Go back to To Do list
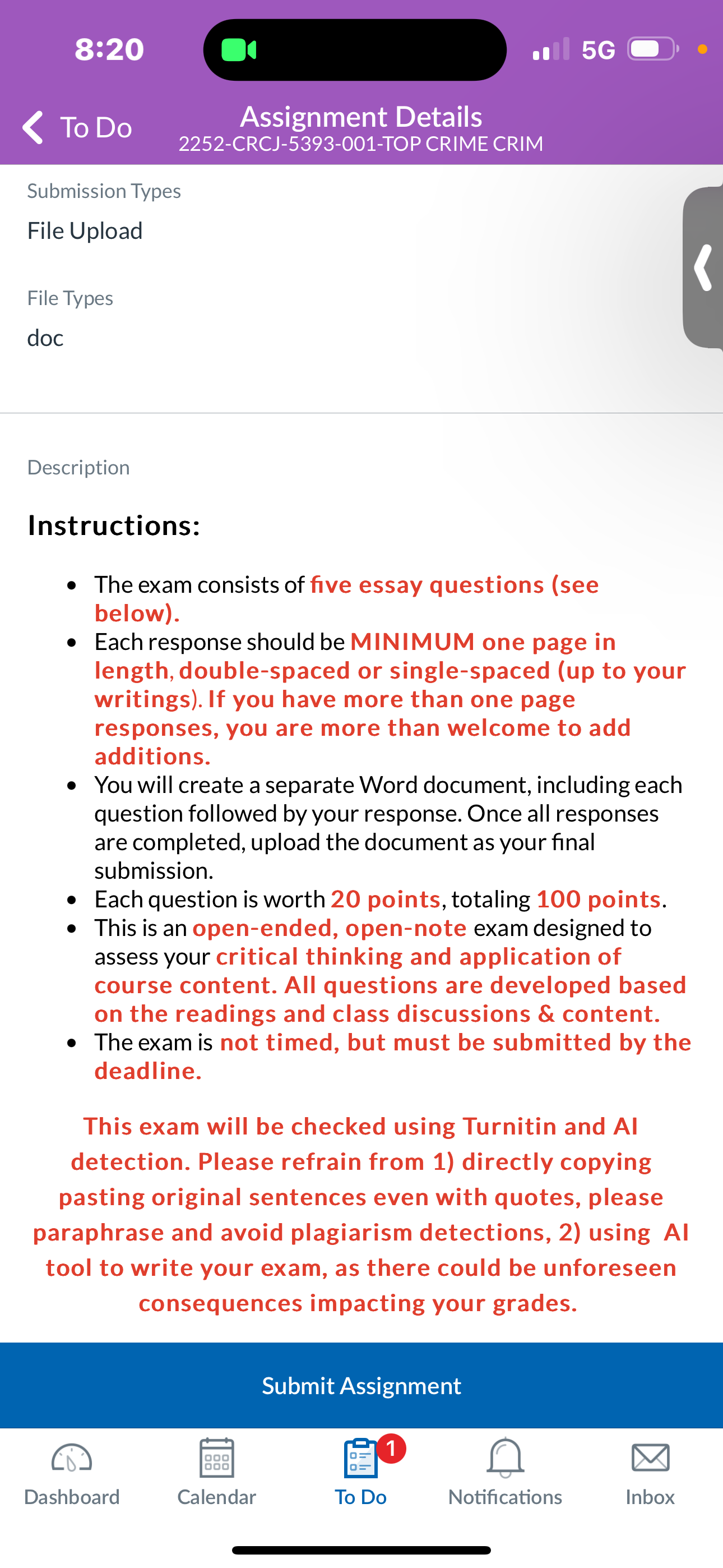The image size is (723, 1568). (x=77, y=127)
